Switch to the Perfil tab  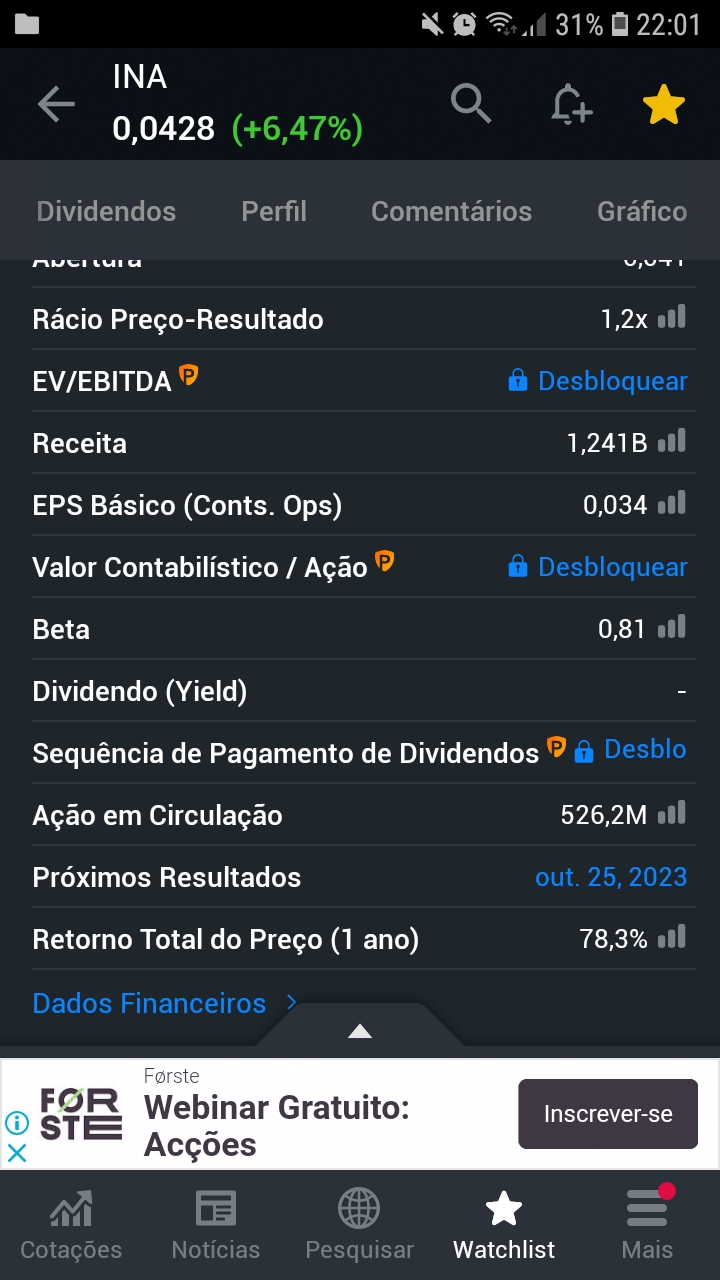point(274,212)
